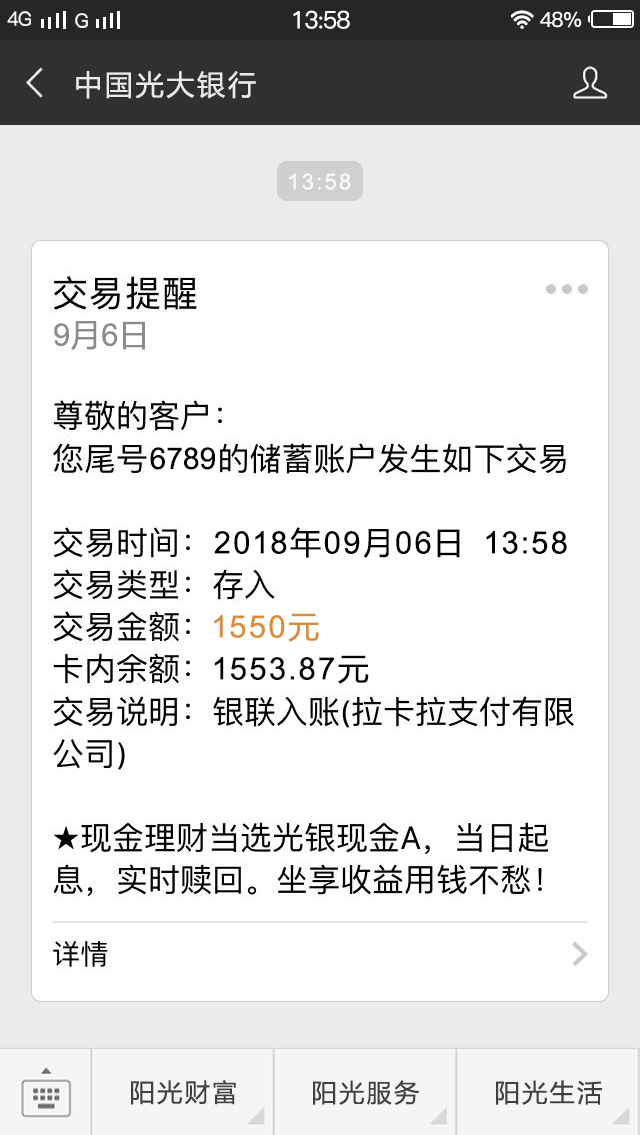Screen dimensions: 640x1135
Task: Open the three-dot menu on 交易提醒 card
Action: tap(566, 290)
